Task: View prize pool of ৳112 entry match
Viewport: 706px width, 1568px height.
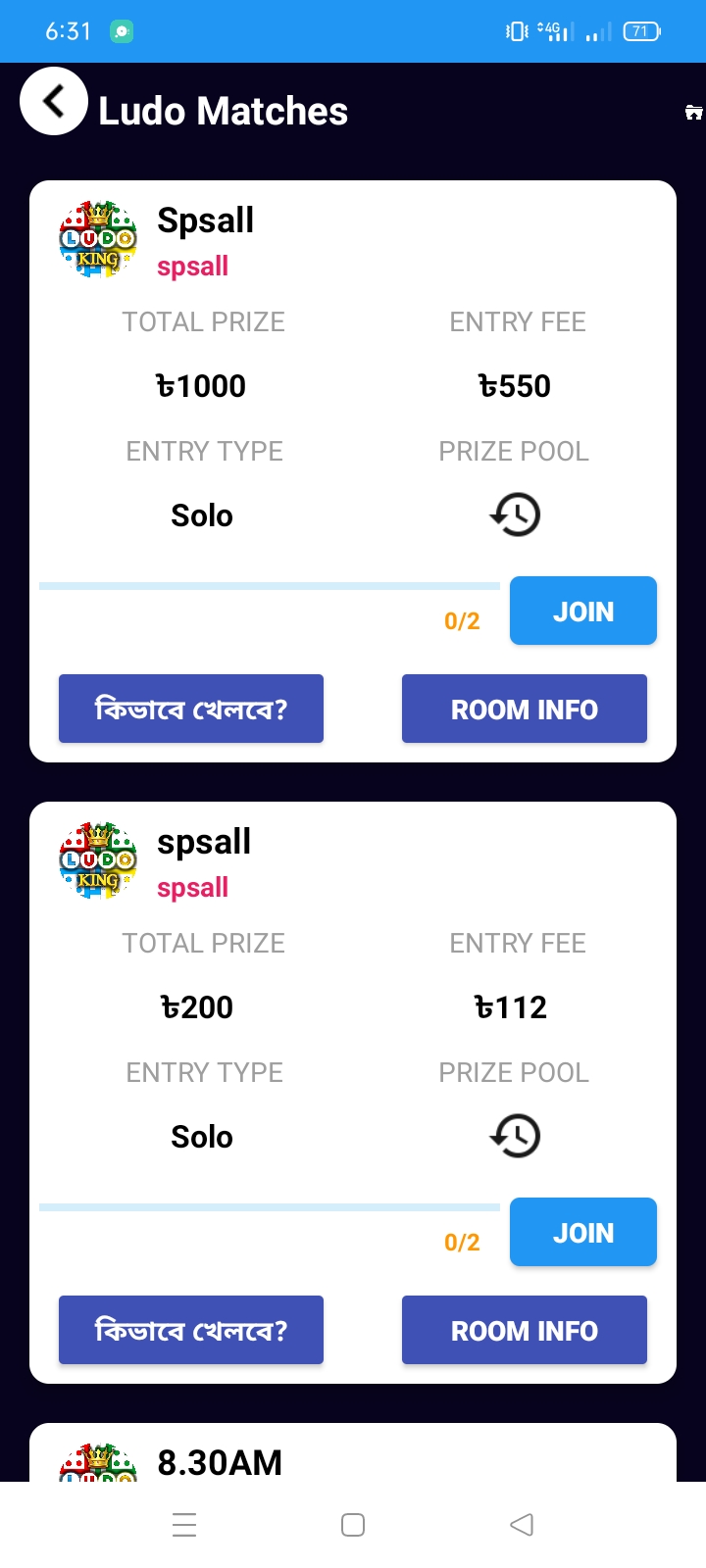Action: point(515,1136)
